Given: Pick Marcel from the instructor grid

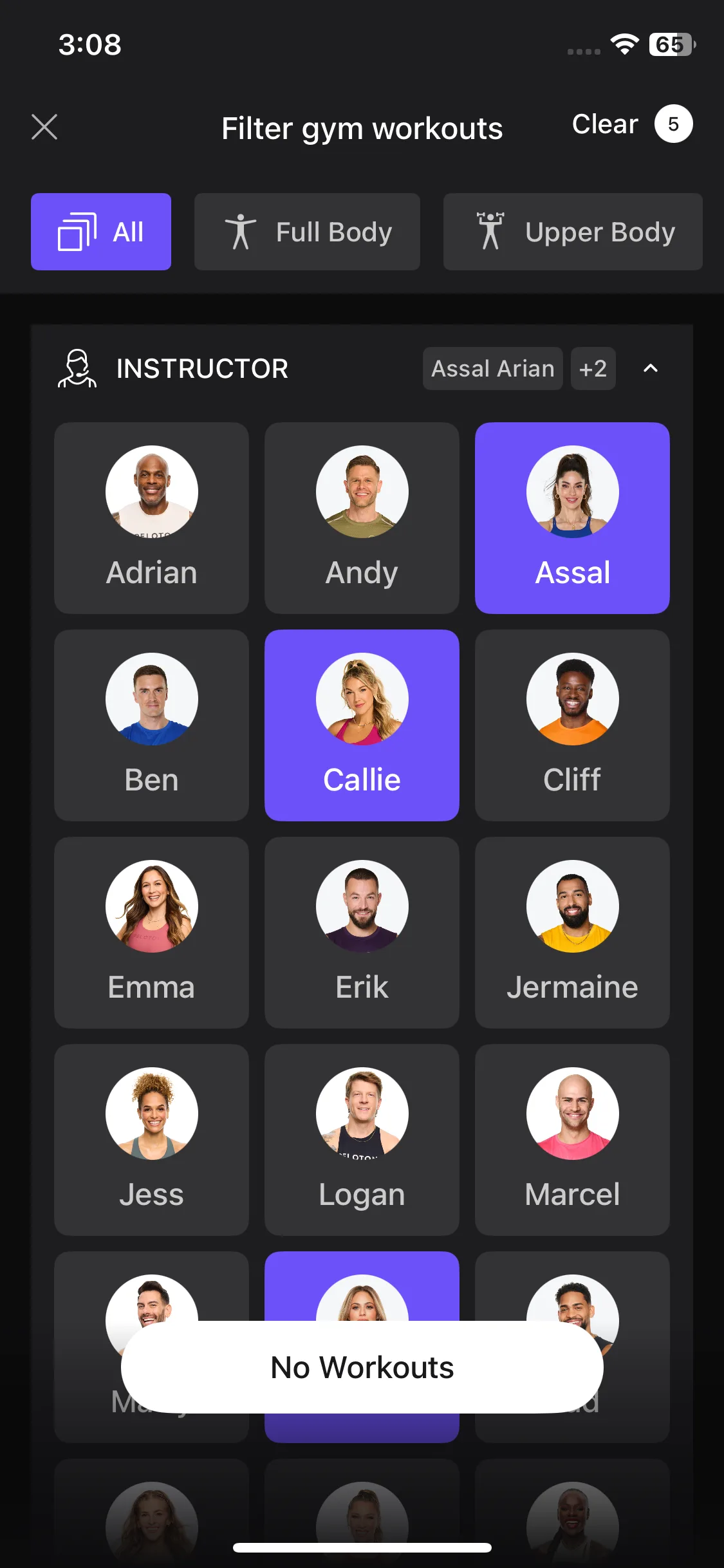Looking at the screenshot, I should (572, 1140).
